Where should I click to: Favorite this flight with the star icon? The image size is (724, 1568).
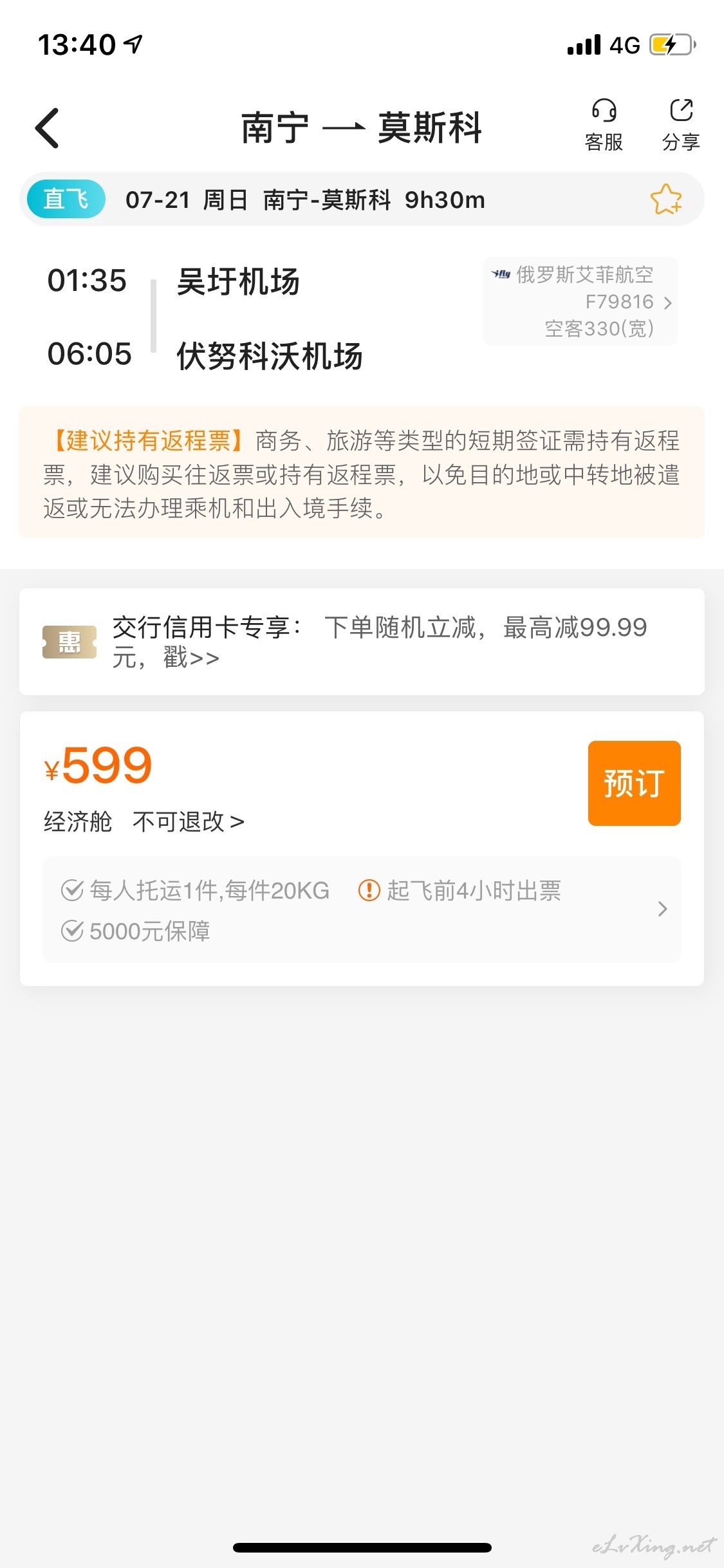click(665, 199)
